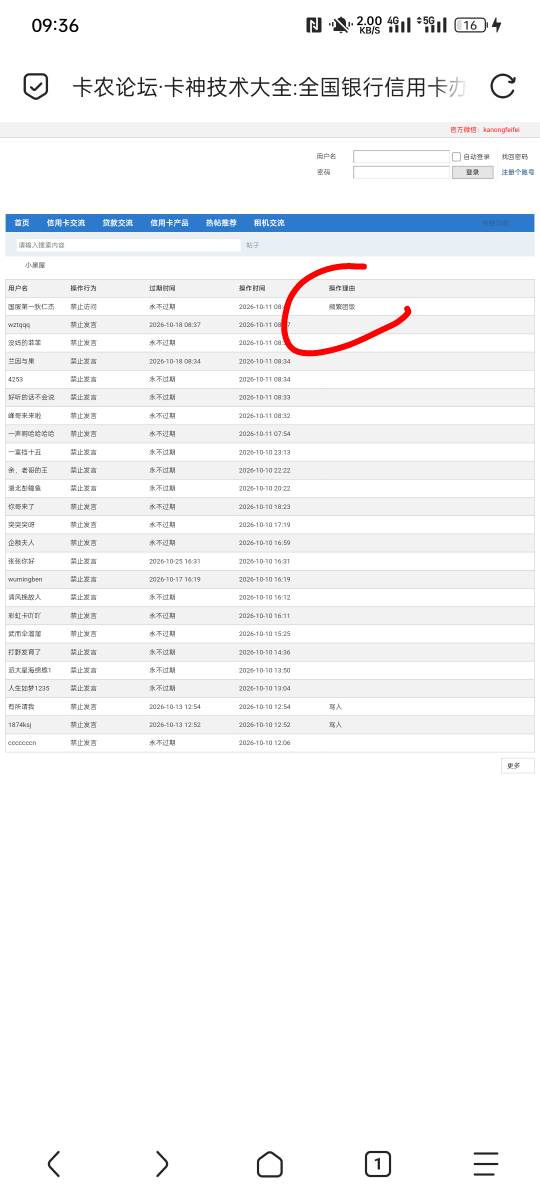Focus the 密码 password field

point(401,172)
